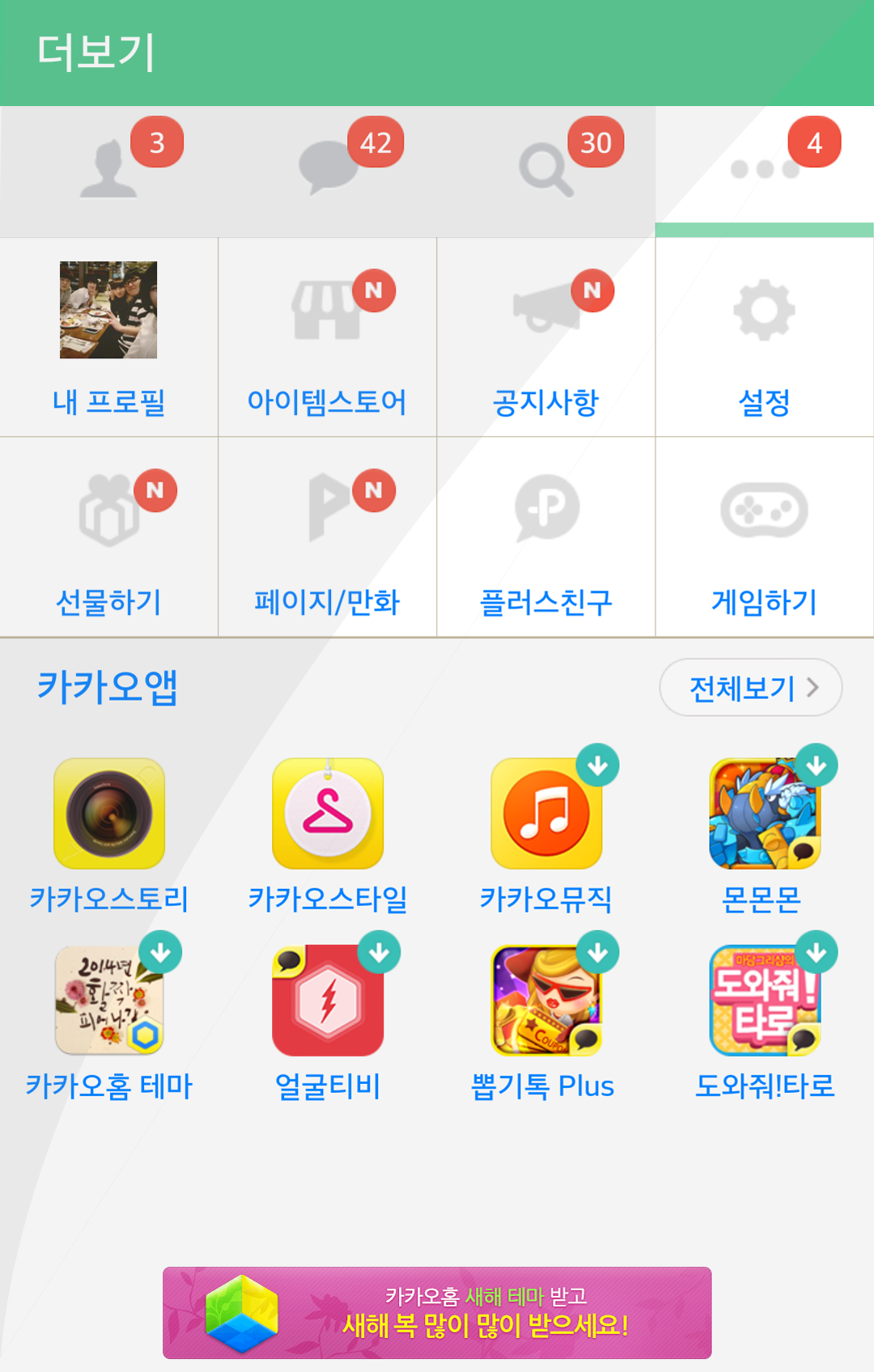
Task: Switch to the find tab with 30 badge
Action: tap(546, 170)
